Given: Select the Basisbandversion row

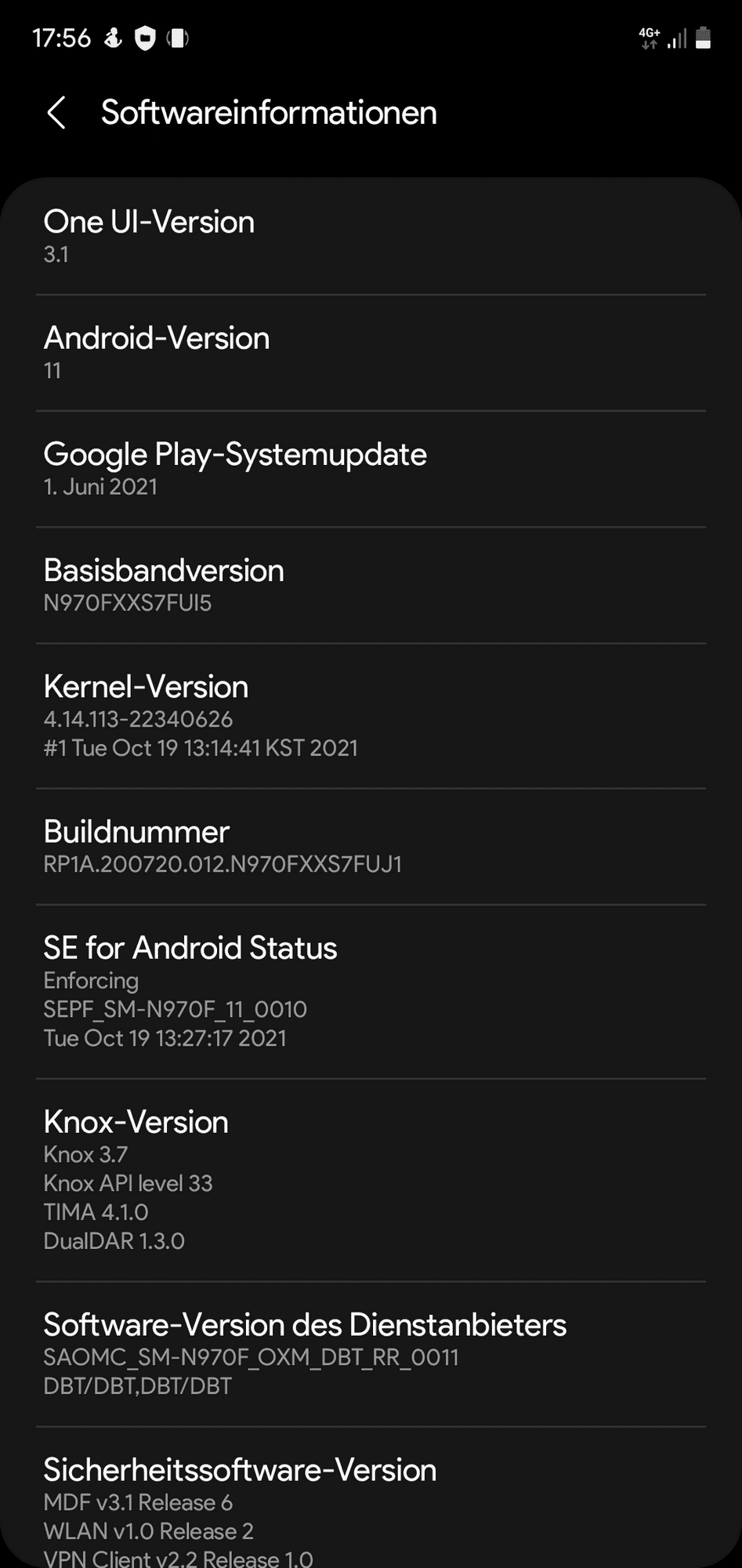Looking at the screenshot, I should click(371, 584).
